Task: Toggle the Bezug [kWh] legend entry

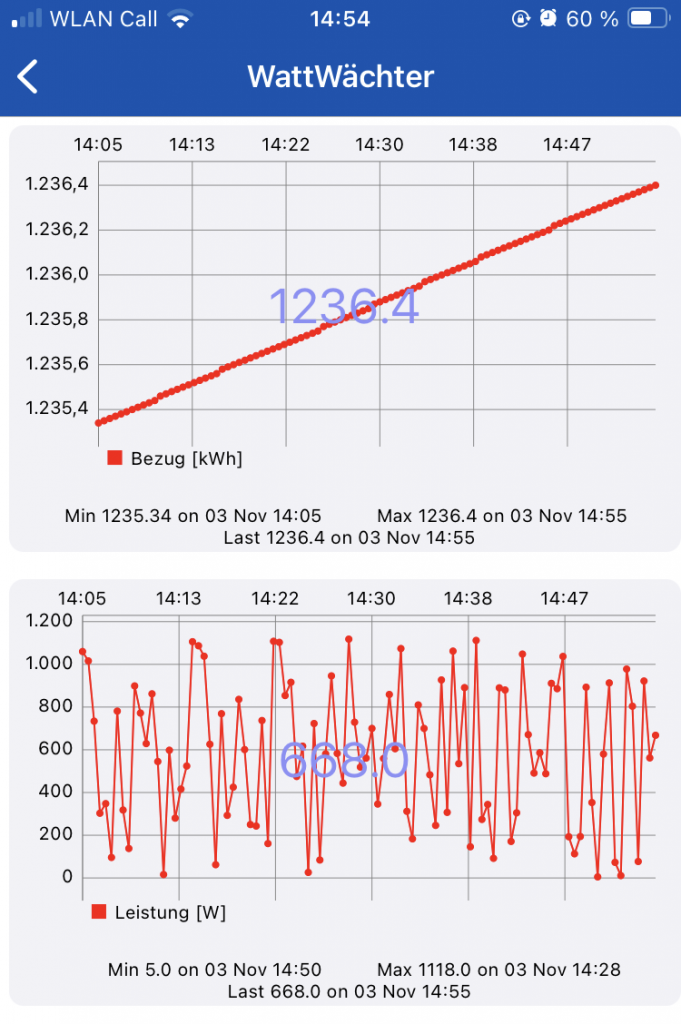Action: [175, 459]
